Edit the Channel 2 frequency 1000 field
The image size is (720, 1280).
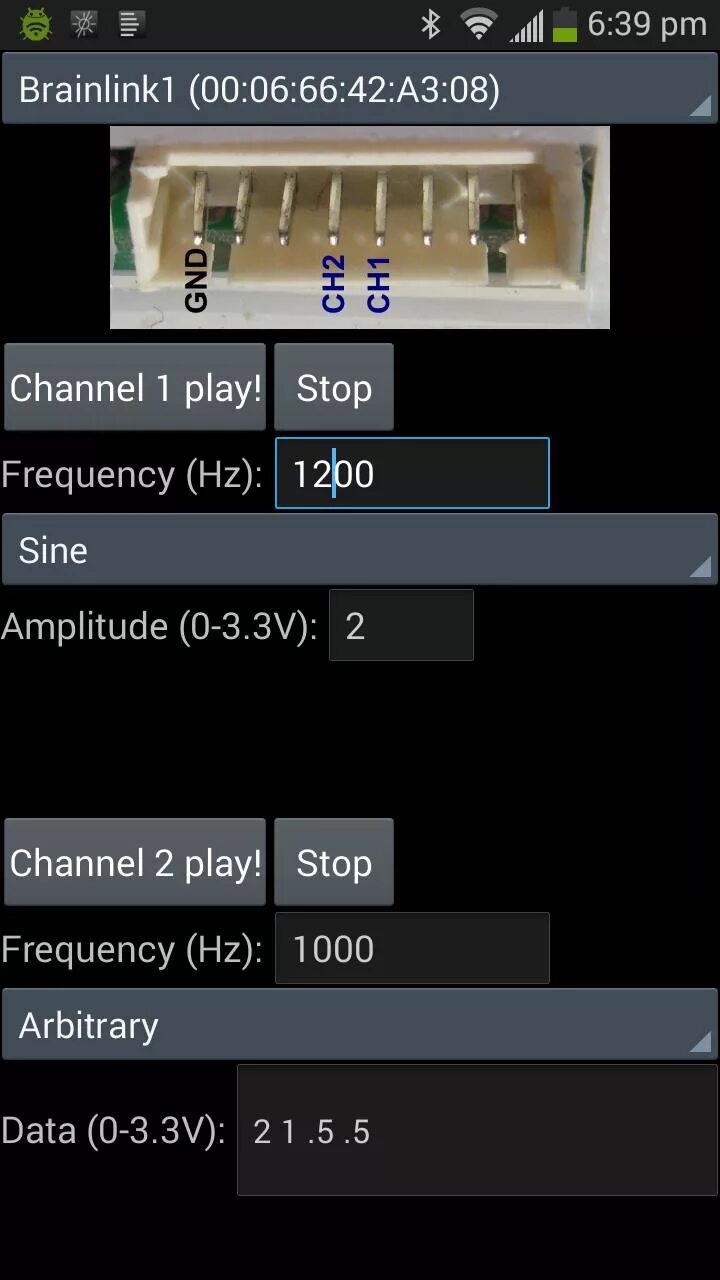coord(412,948)
